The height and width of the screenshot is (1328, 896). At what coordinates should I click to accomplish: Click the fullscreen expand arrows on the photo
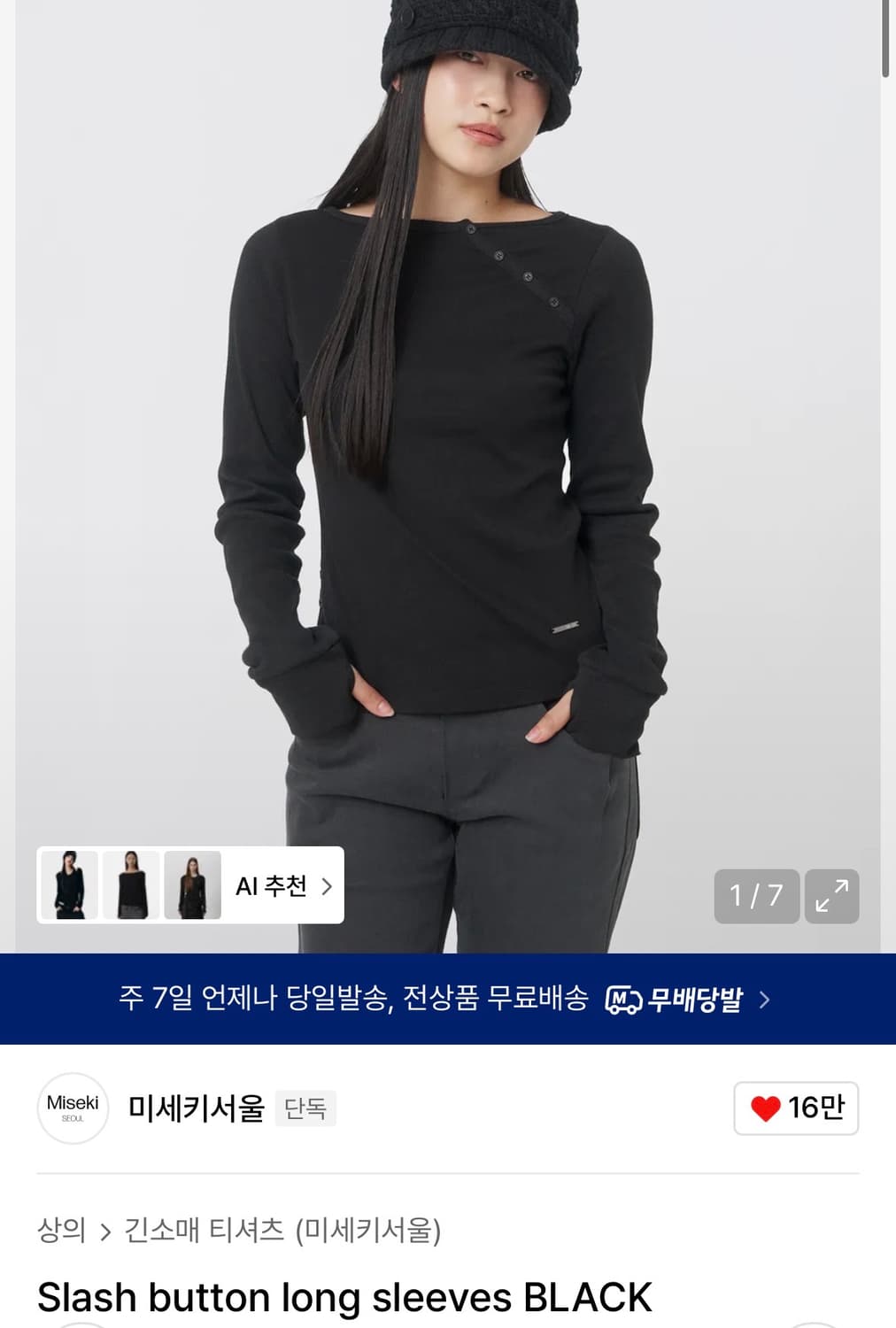coord(830,896)
